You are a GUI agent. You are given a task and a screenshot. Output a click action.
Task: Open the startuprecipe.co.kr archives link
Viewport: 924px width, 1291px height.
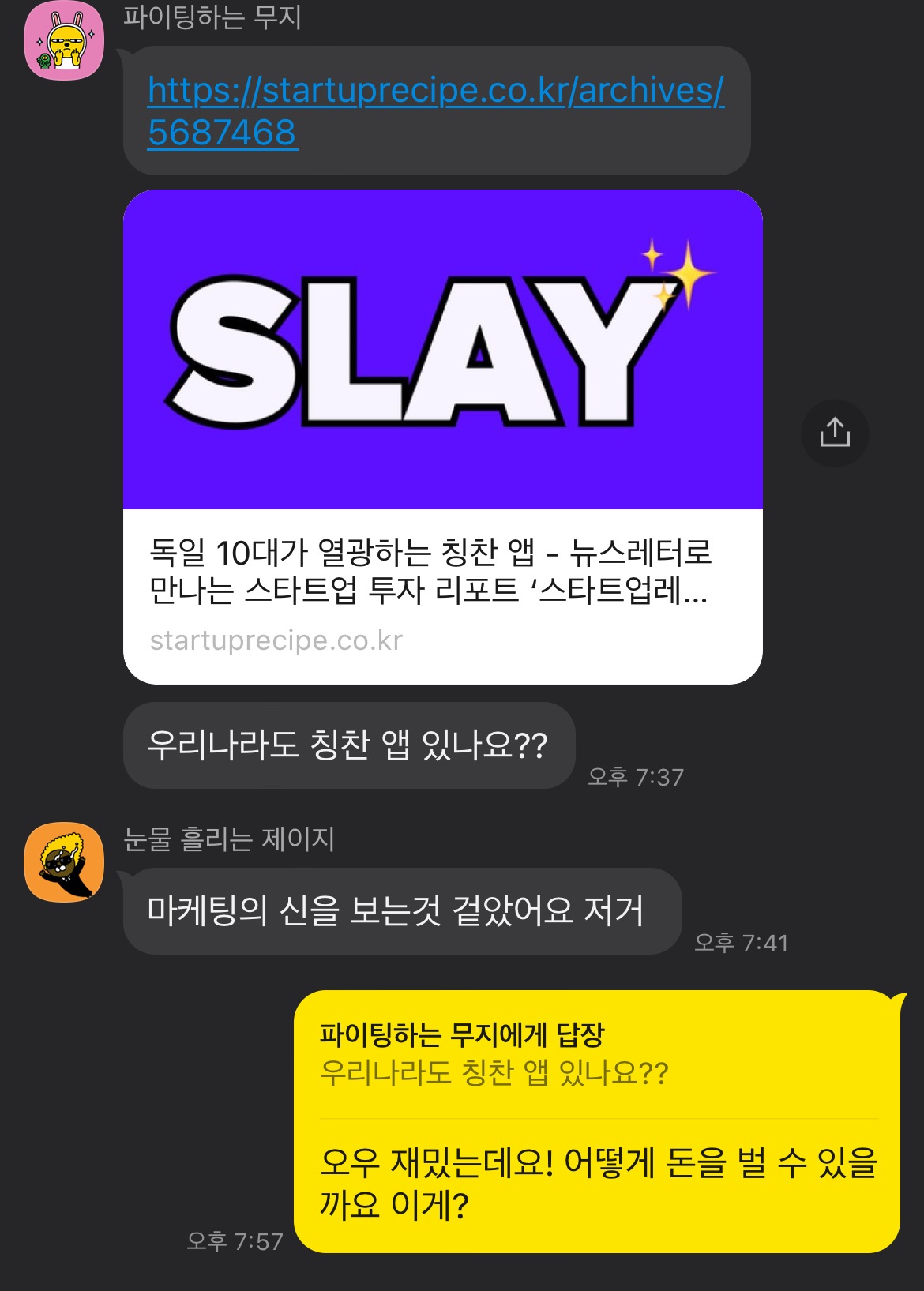(435, 111)
